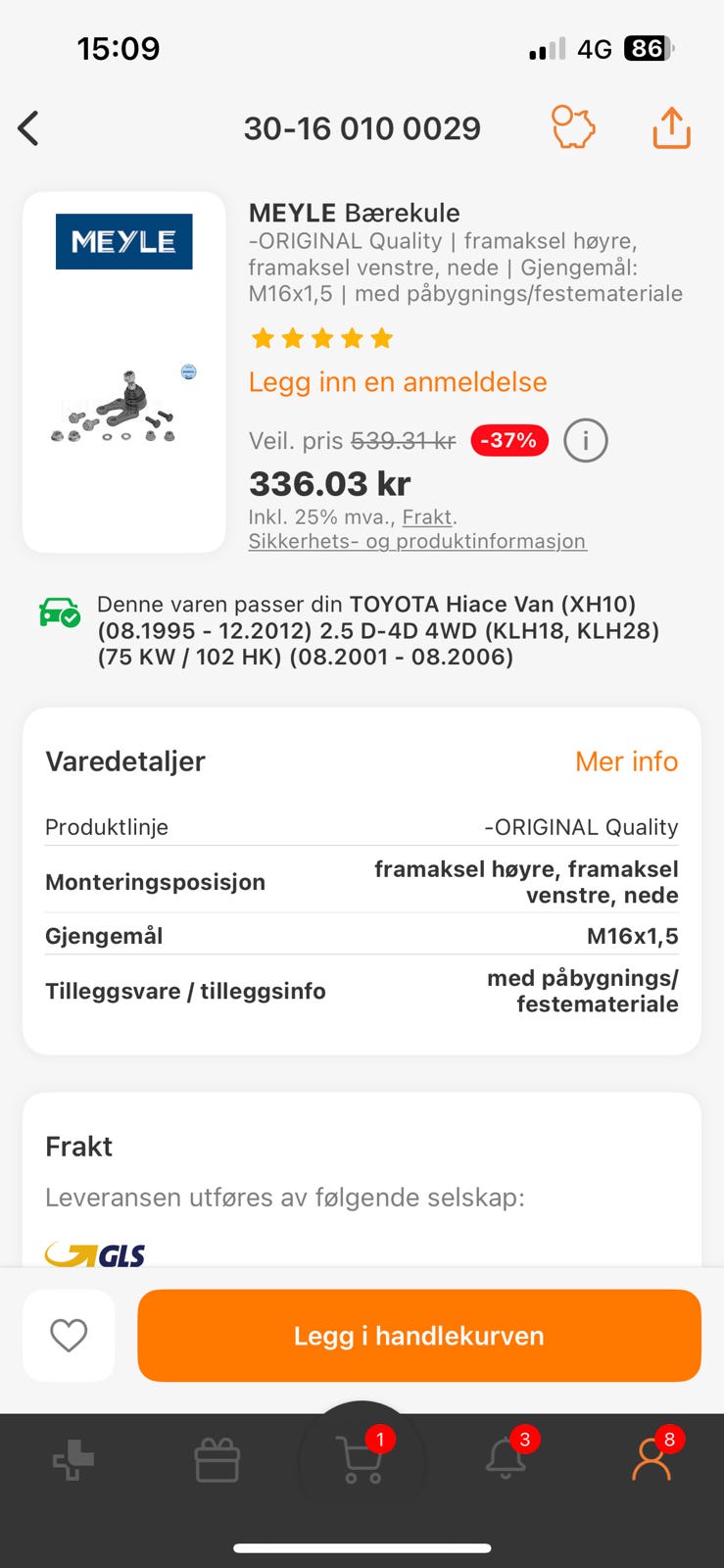This screenshot has height=1568, width=724.
Task: Open the piggy bank savings icon
Action: (x=573, y=127)
